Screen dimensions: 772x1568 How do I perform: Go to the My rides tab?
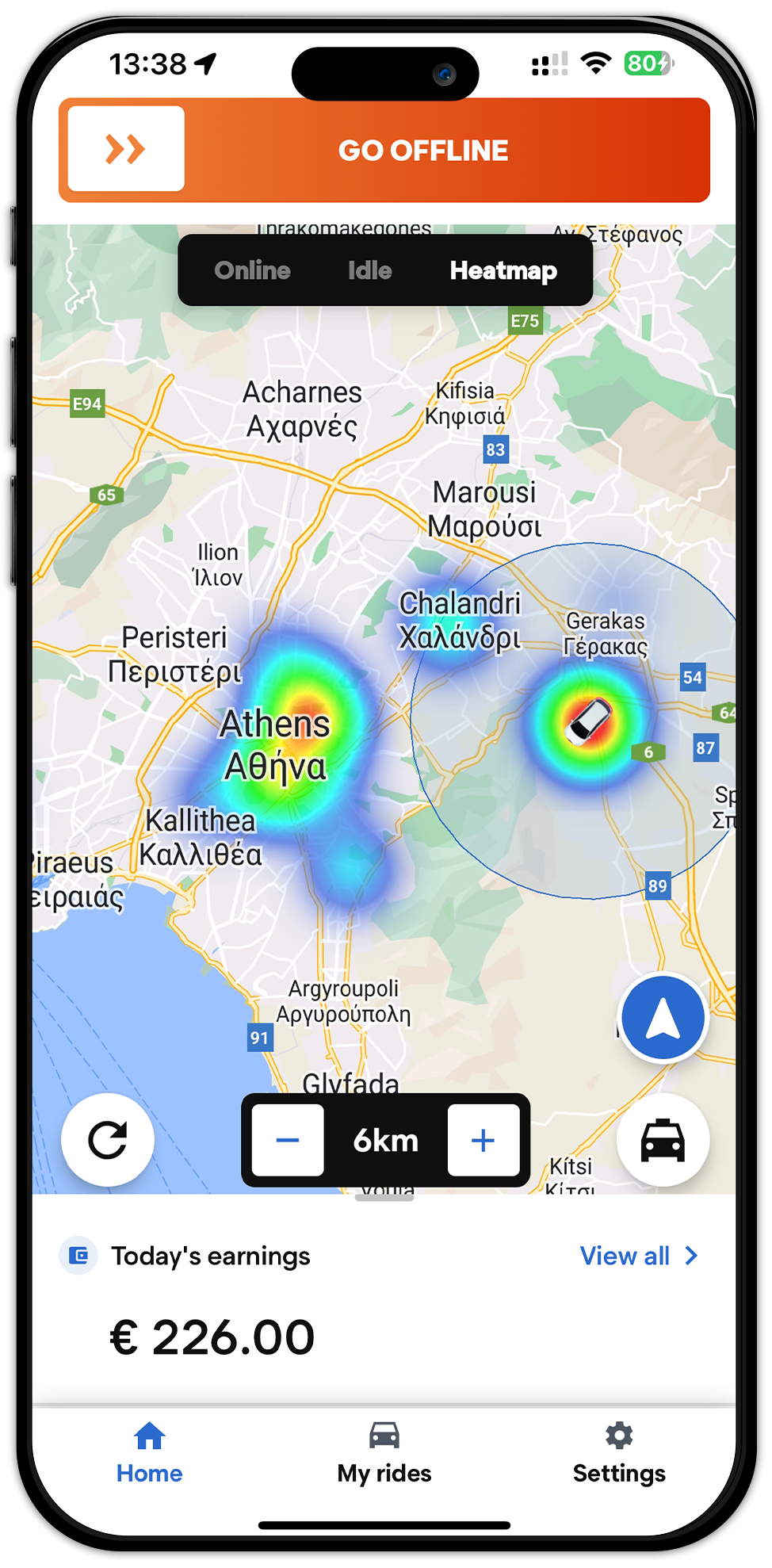(384, 1454)
